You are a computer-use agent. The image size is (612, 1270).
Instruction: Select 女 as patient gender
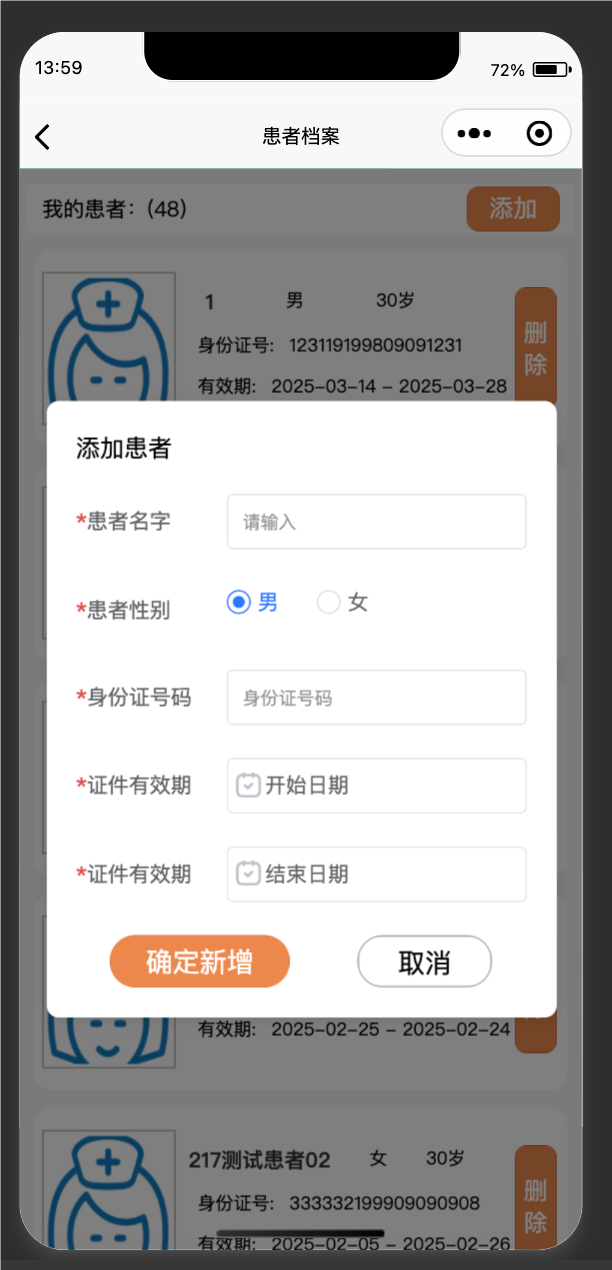[329, 602]
